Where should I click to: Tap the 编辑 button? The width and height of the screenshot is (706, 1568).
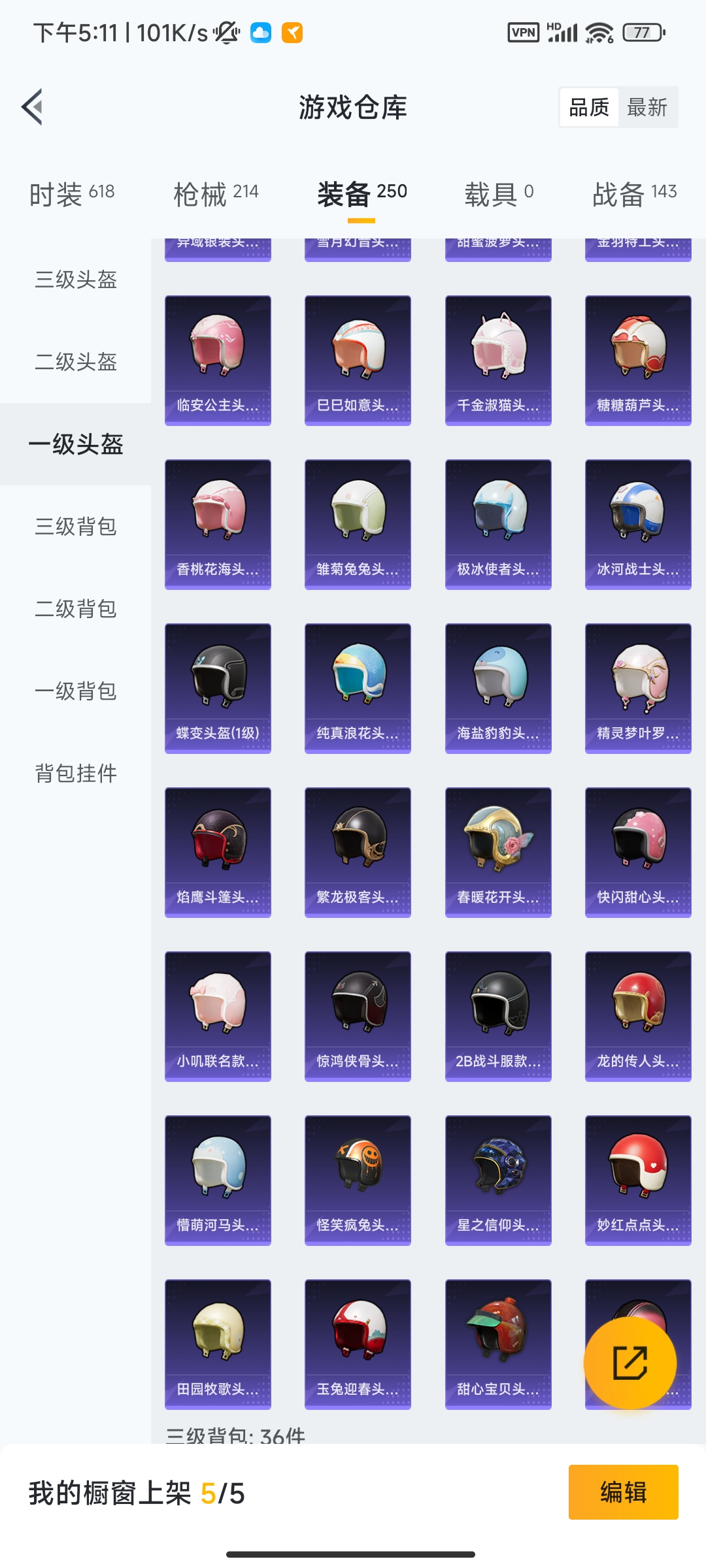pos(623,1492)
